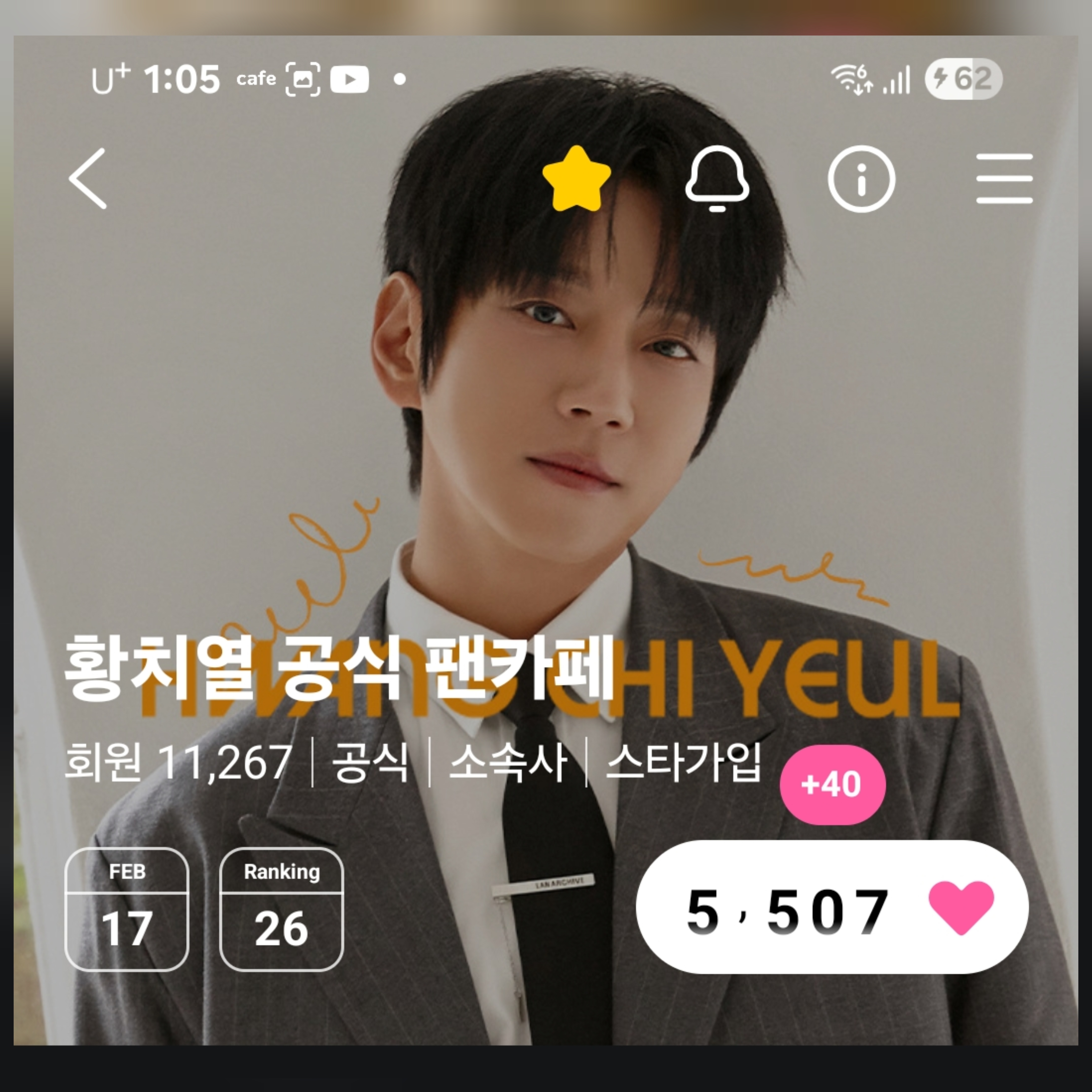
Task: Open the notification bell settings
Action: coord(717,179)
